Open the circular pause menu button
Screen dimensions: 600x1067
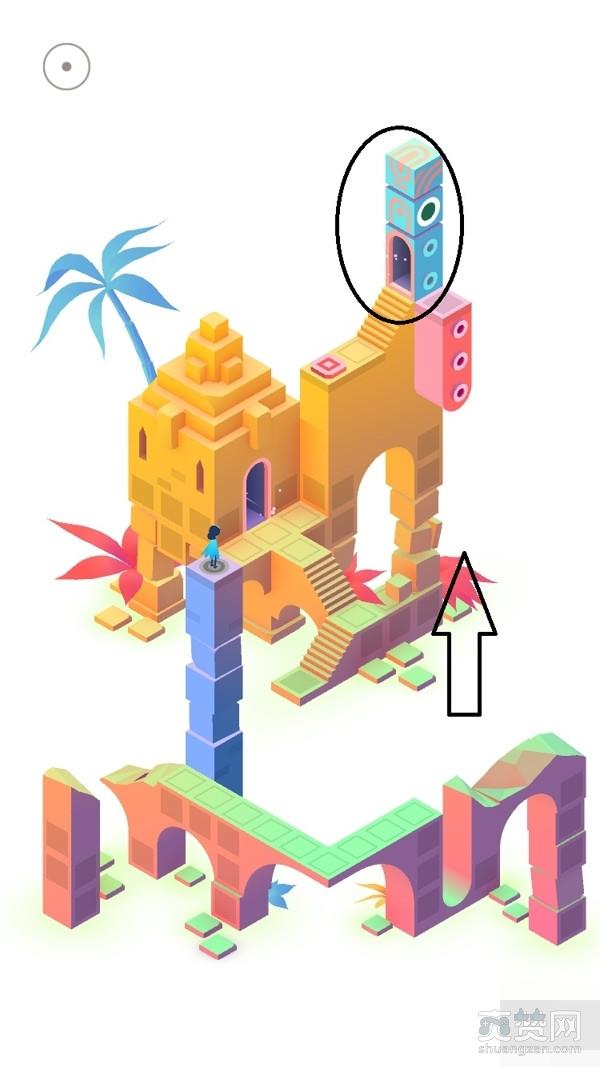click(67, 67)
